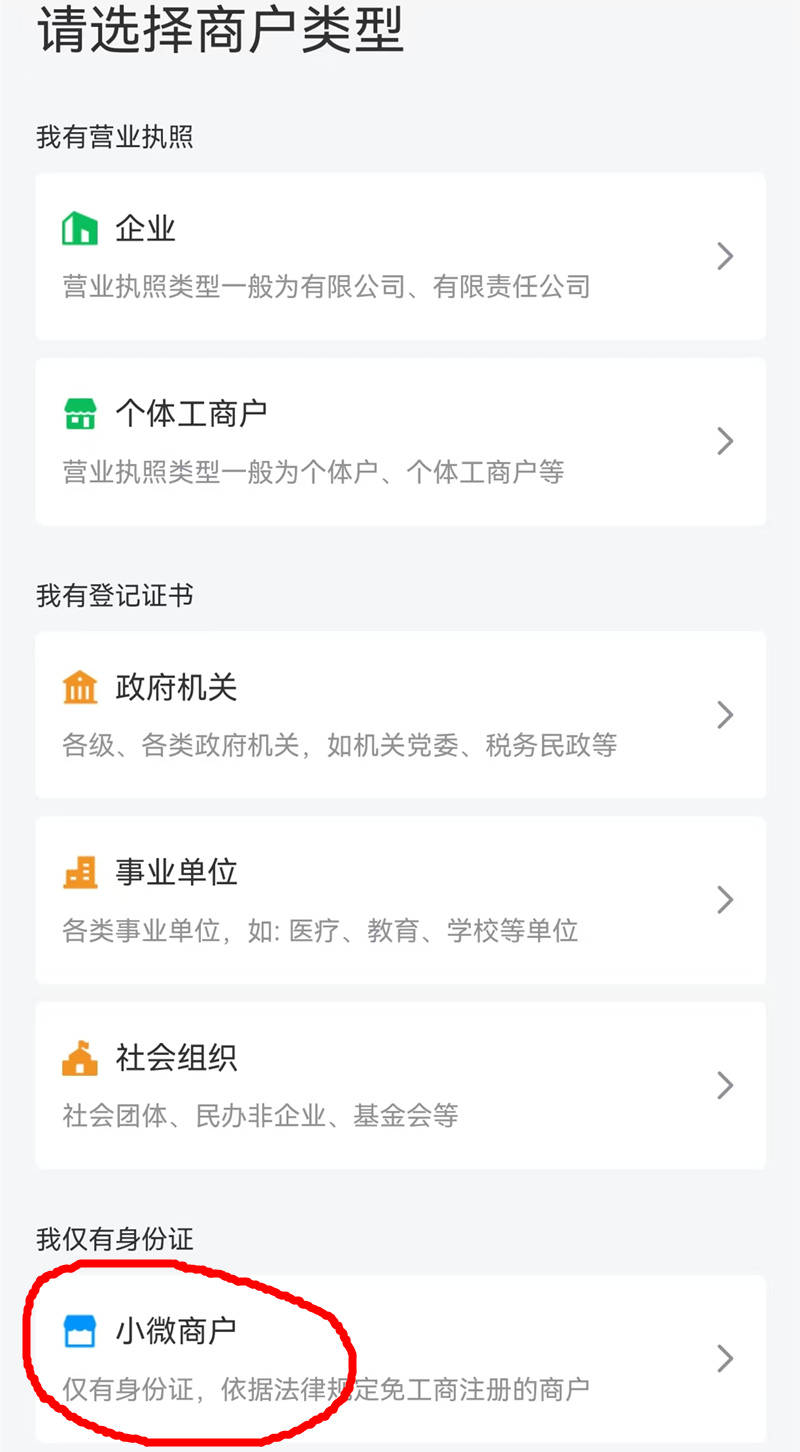Choose 个体工商户 as merchant type
Screen dimensions: 800x1452
click(x=400, y=441)
